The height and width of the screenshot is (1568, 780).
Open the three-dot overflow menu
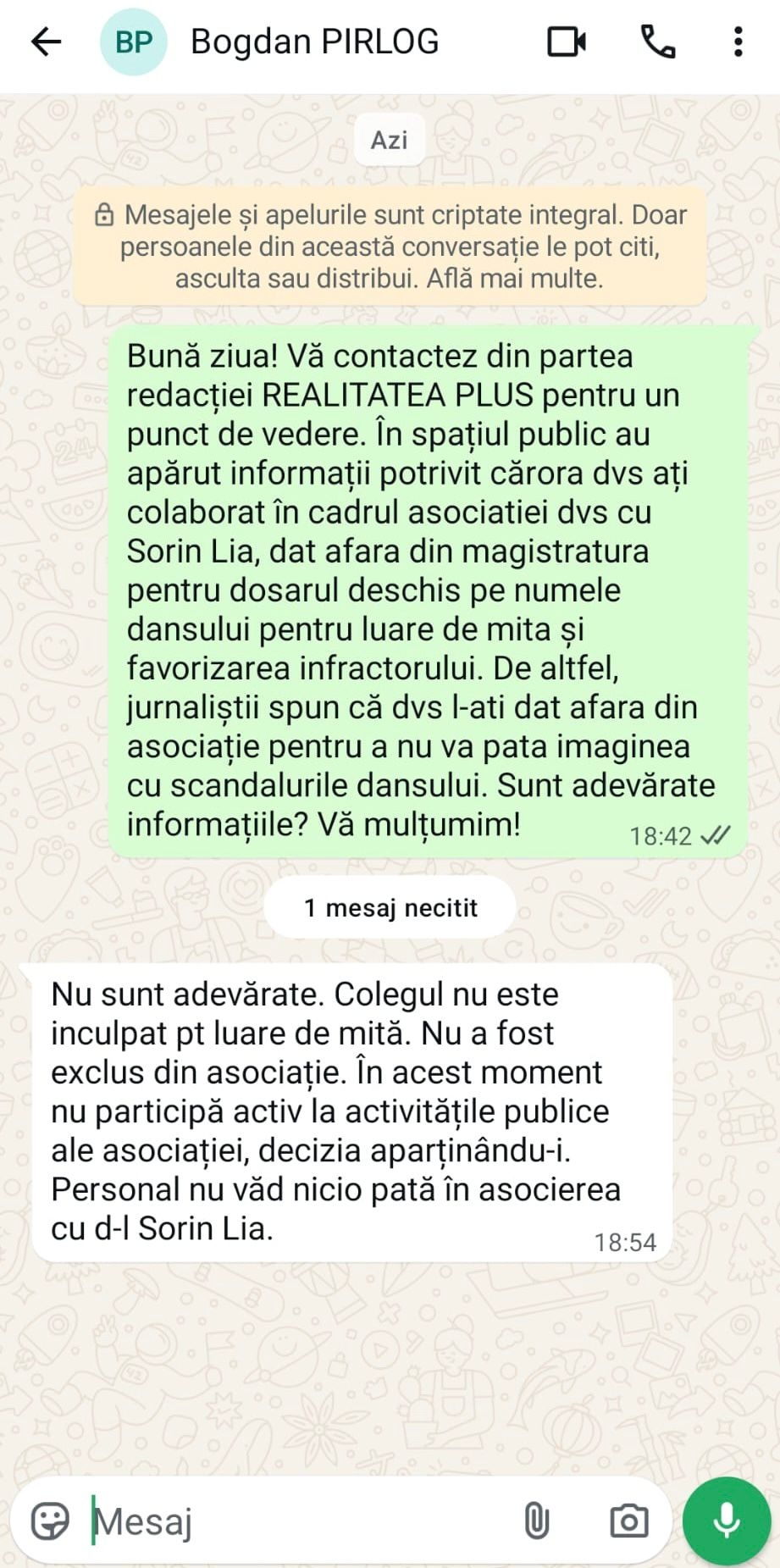(x=738, y=42)
